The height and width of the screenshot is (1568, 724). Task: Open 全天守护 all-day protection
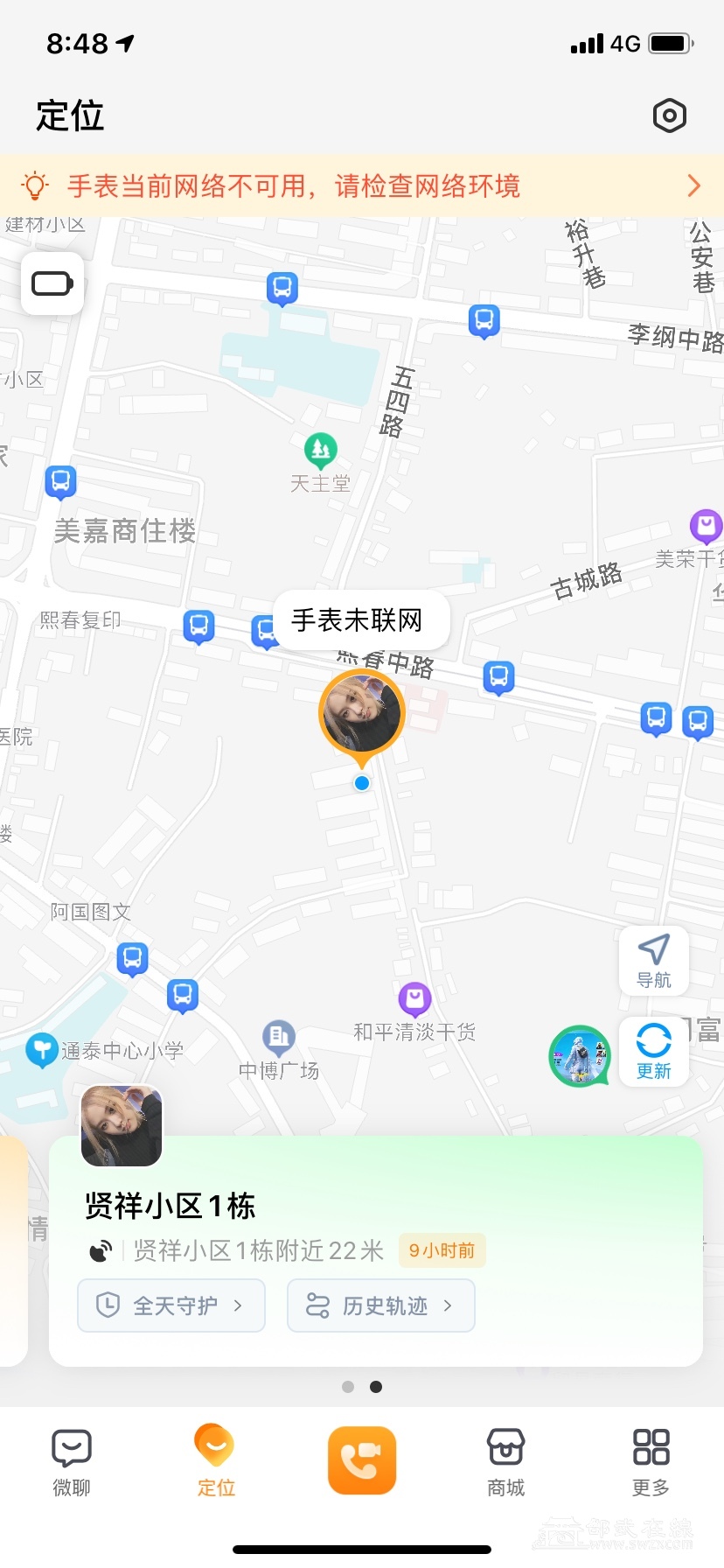(x=171, y=1305)
